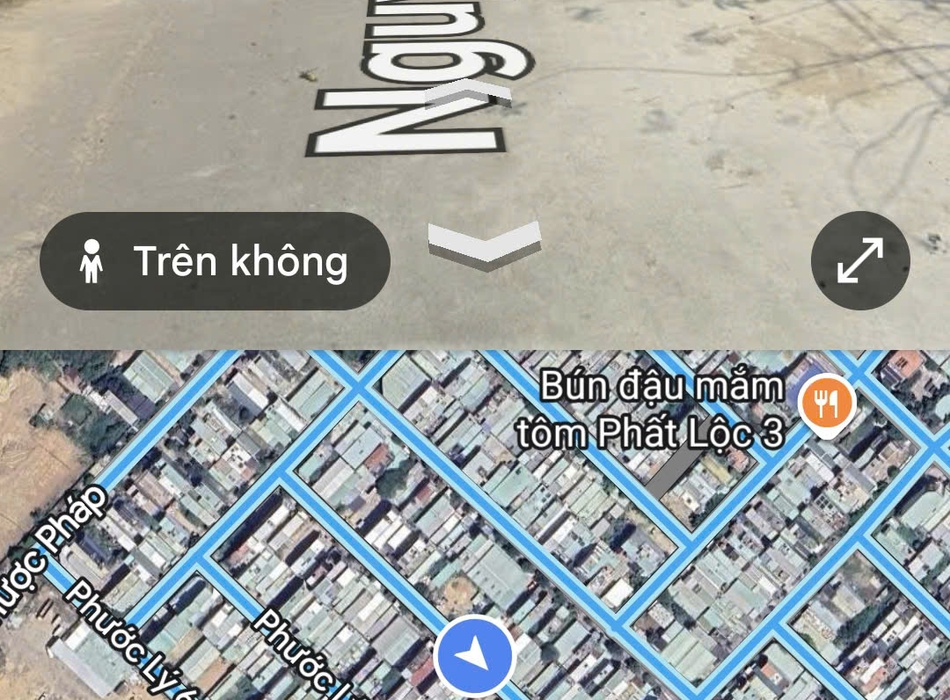This screenshot has height=700, width=950.
Task: Open the Bún đậu mắm tôm Phát Lộc 3 restaurant marker
Action: 826,403
